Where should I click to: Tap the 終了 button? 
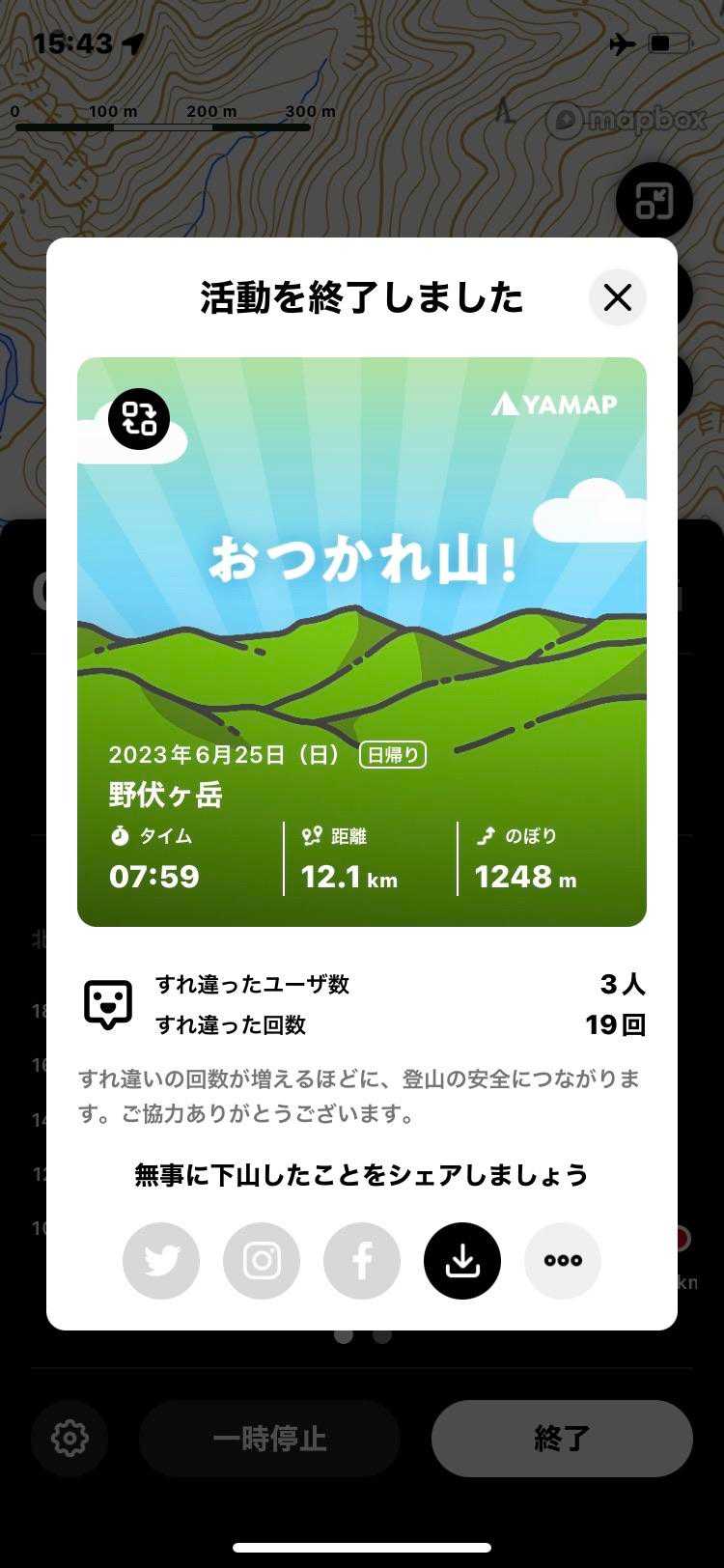562,1439
